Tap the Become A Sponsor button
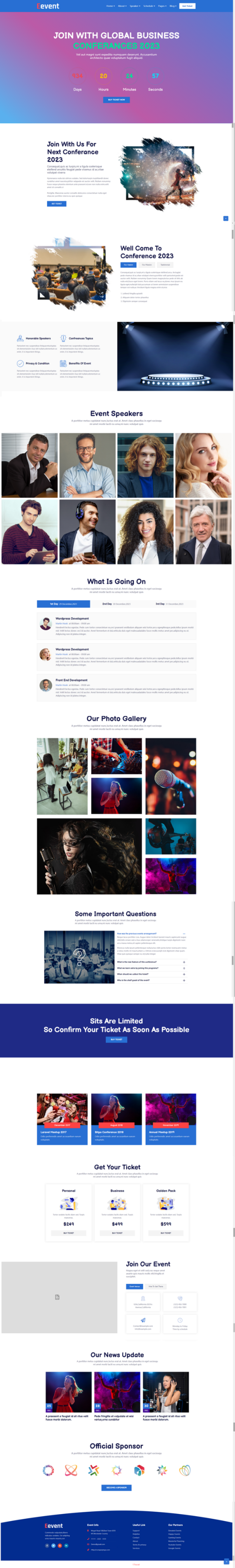The image size is (235, 1568). [x=116, y=1487]
